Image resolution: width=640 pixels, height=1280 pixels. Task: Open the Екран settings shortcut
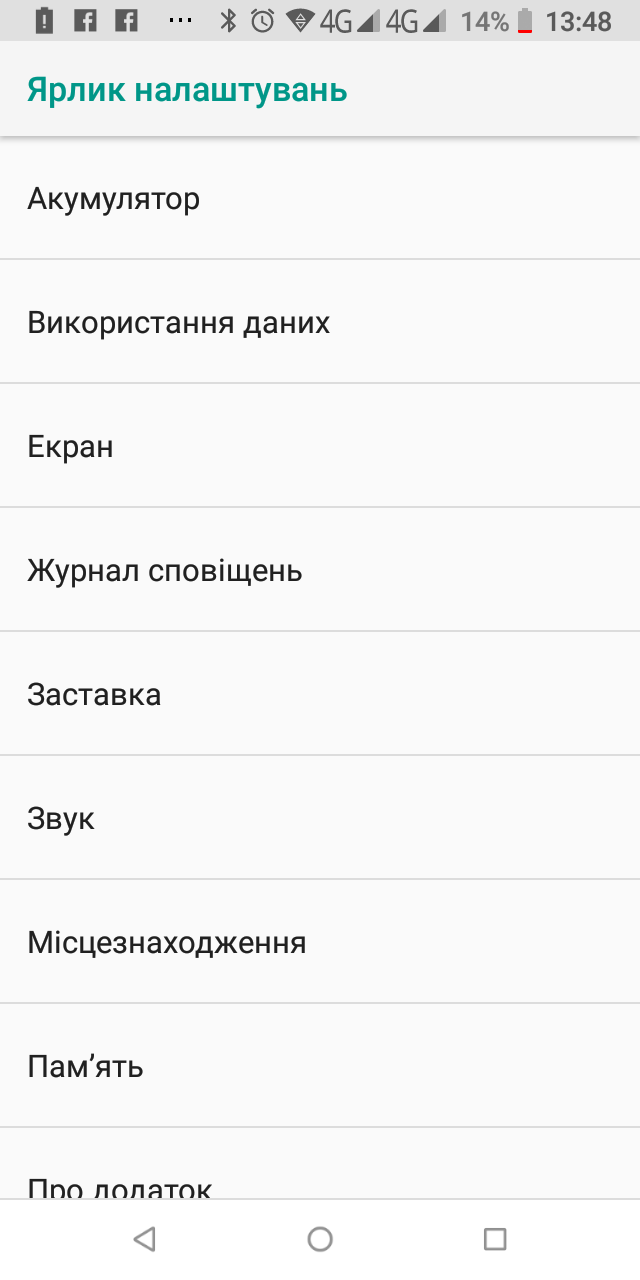pos(71,447)
